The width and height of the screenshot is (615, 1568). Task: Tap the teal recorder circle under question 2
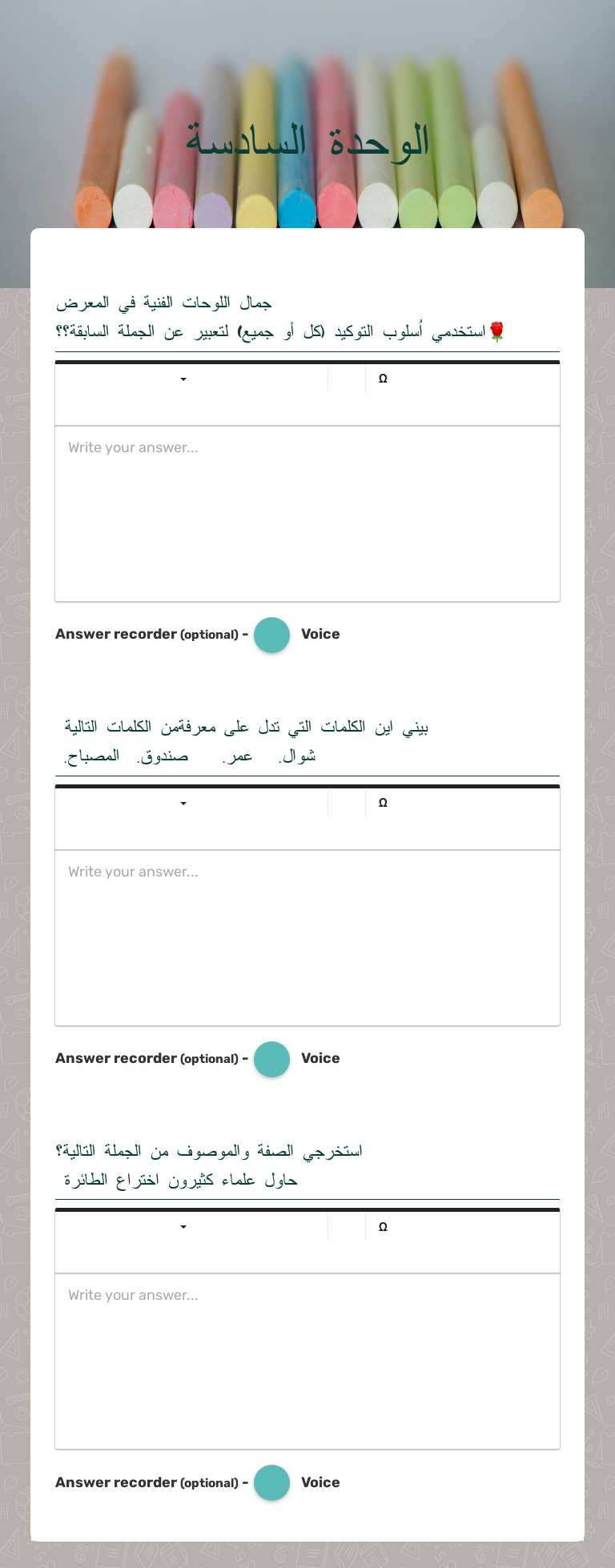[271, 1059]
